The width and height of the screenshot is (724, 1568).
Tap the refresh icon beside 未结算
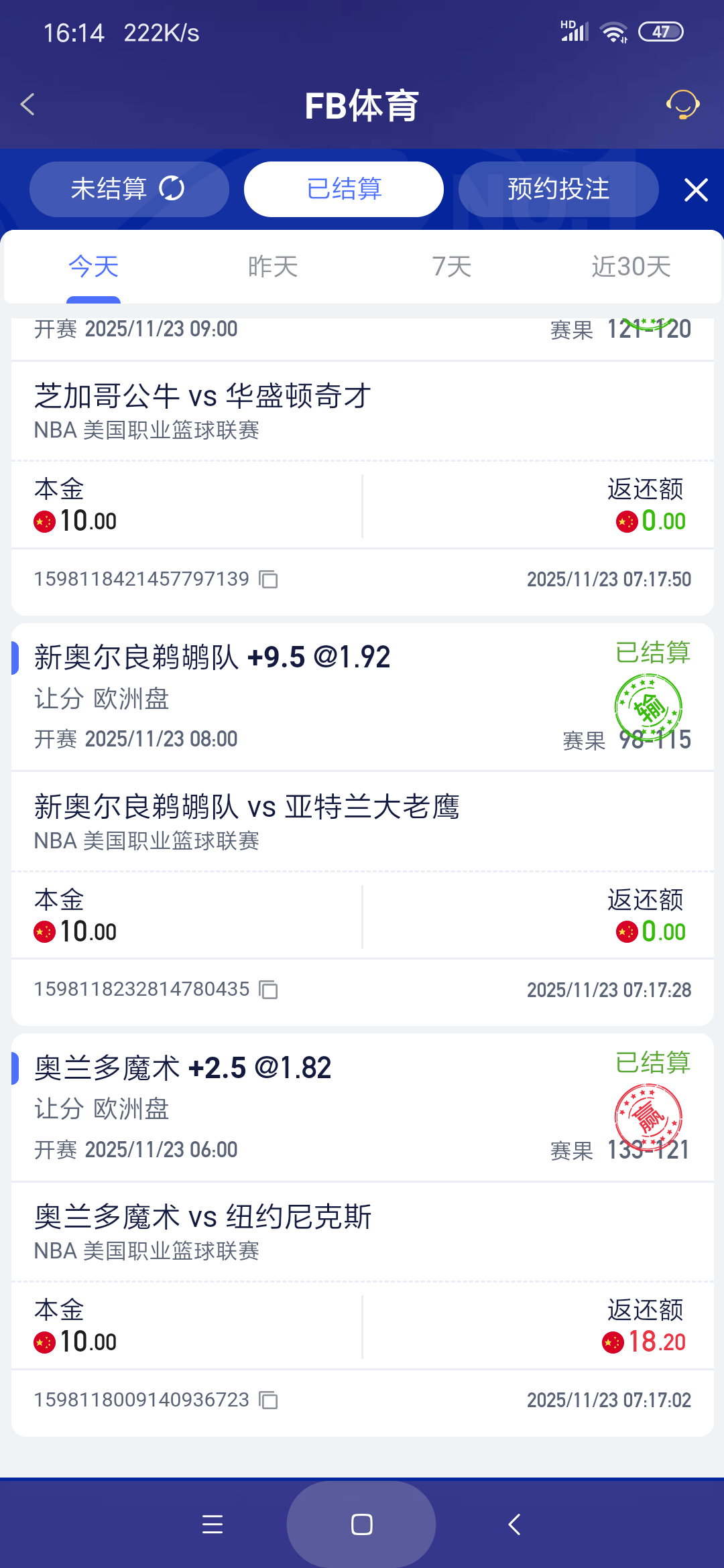point(172,189)
